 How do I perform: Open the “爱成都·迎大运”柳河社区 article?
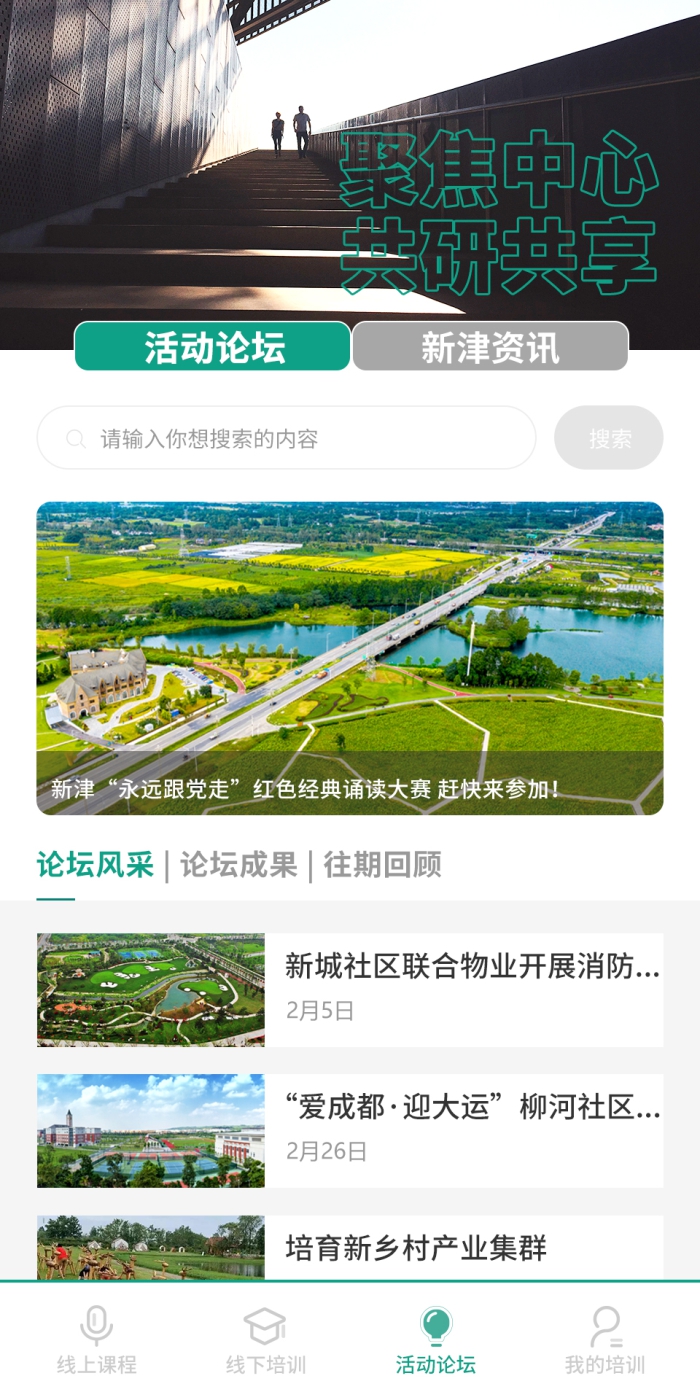[350, 1131]
